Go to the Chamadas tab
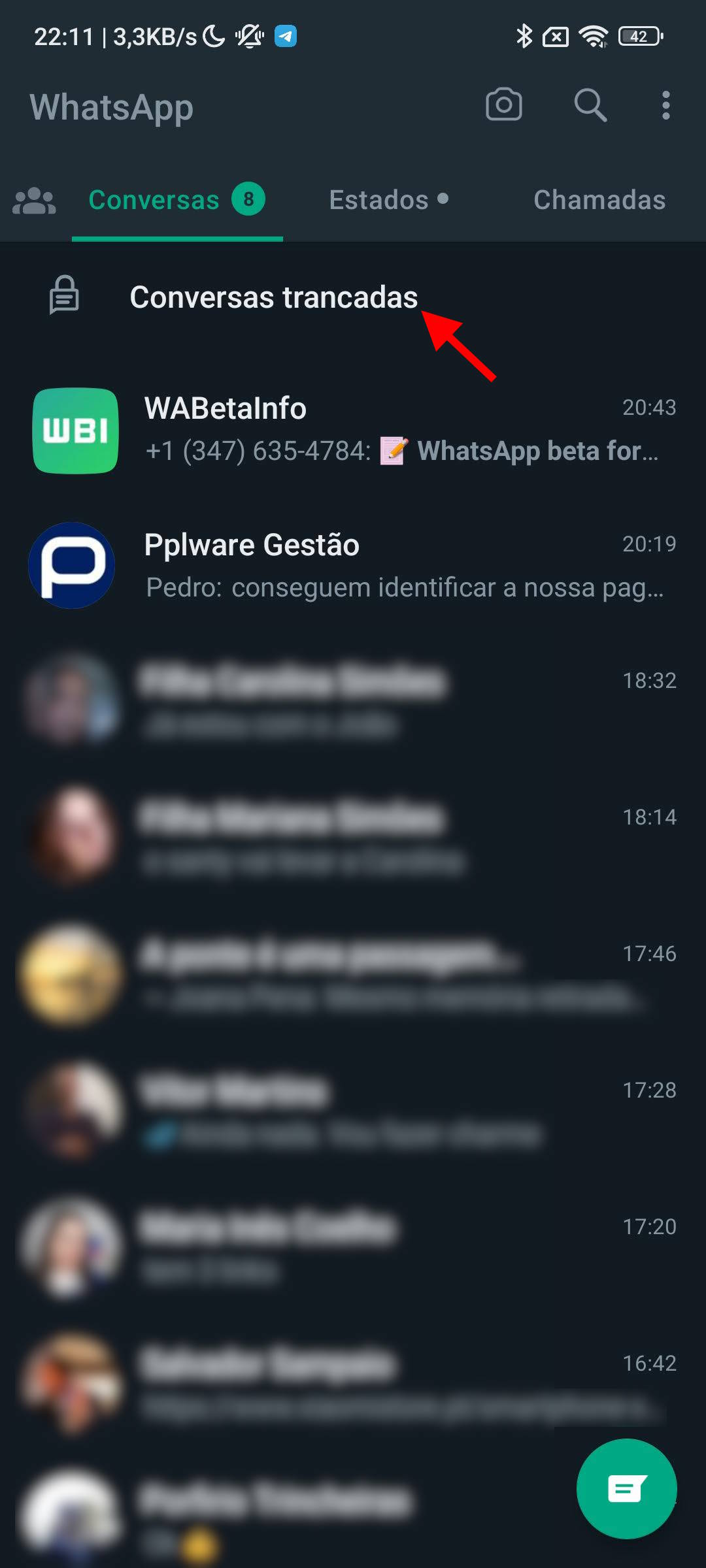Image resolution: width=706 pixels, height=1568 pixels. (599, 200)
